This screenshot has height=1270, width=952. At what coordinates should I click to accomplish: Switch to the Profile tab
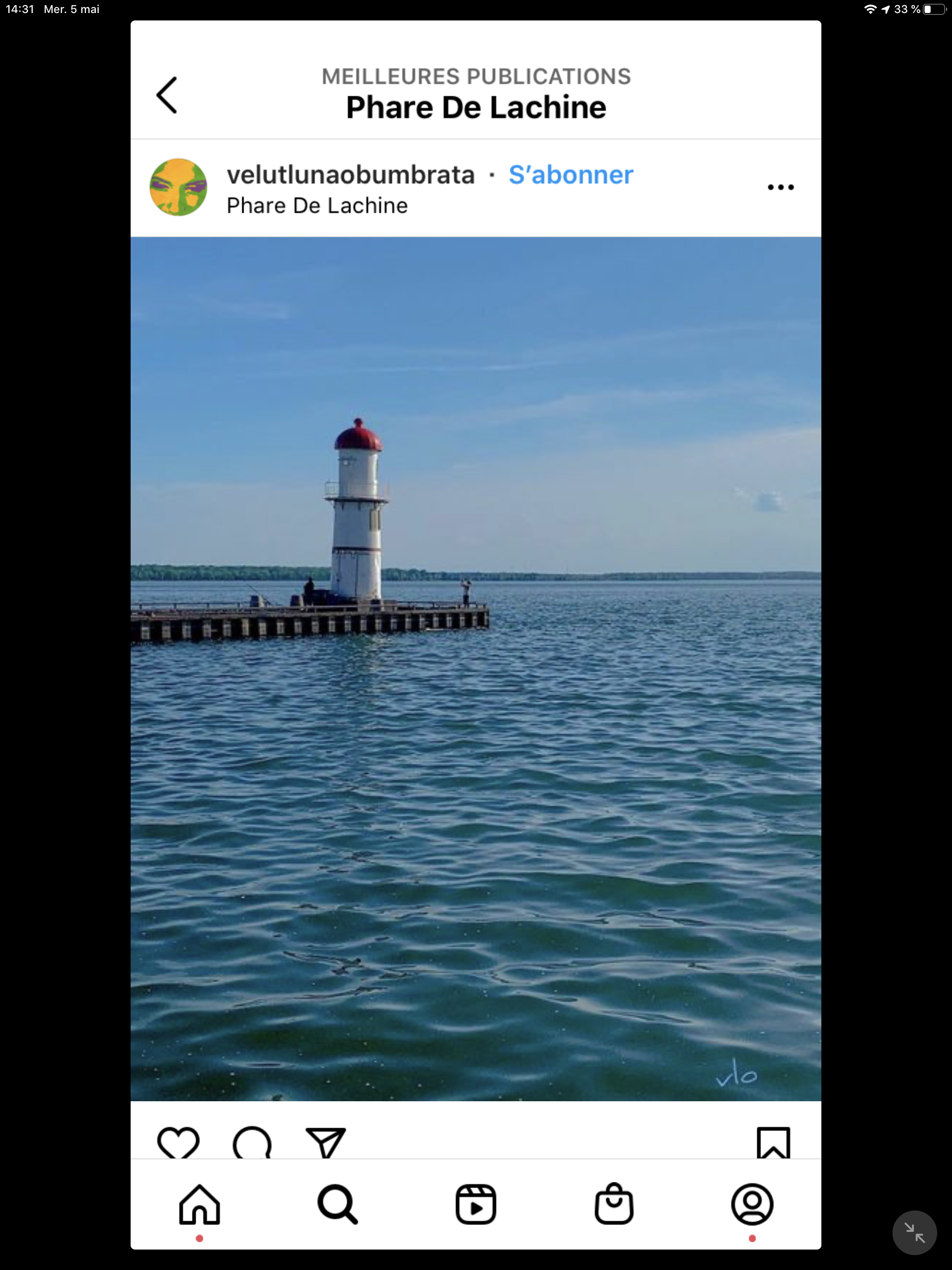pos(752,1204)
